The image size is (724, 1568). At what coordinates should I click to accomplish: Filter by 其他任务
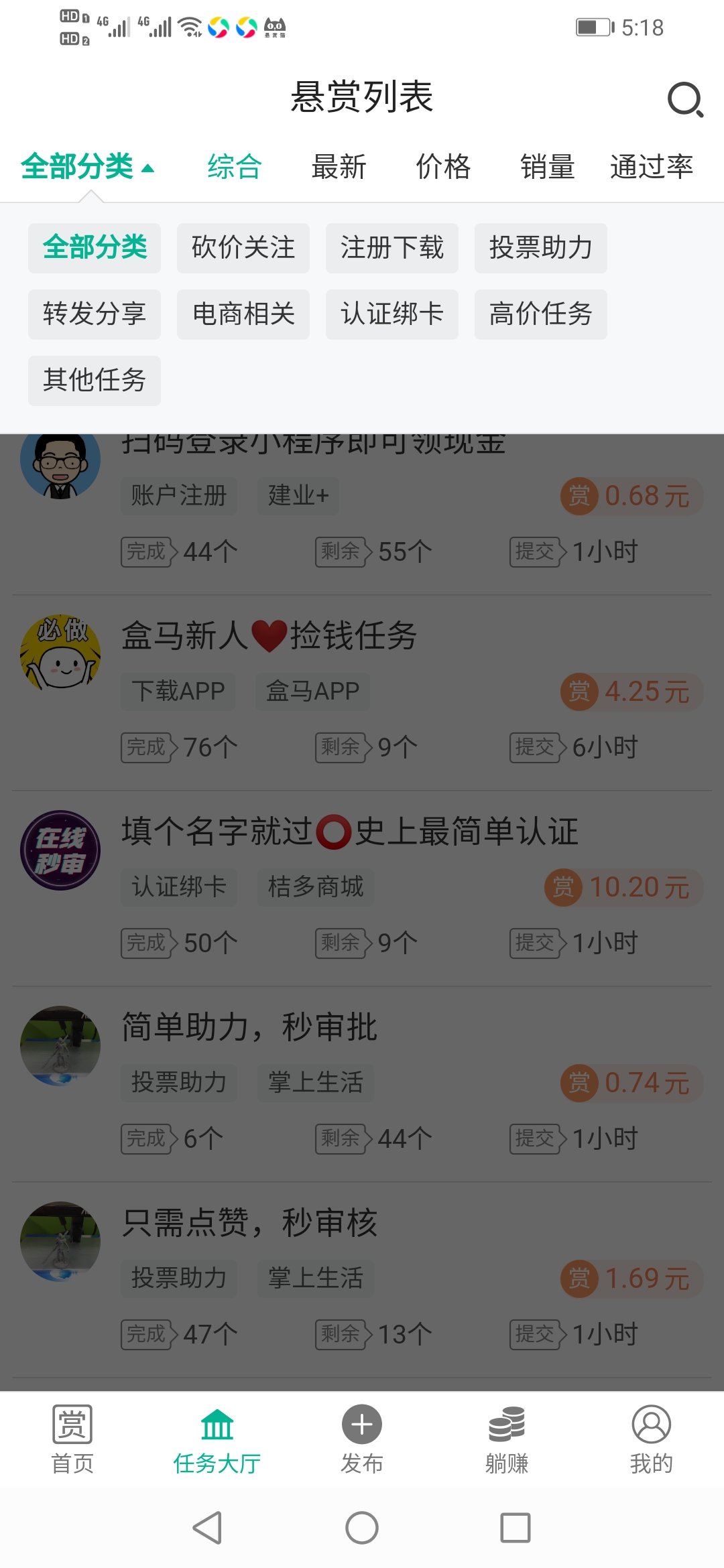[x=95, y=381]
